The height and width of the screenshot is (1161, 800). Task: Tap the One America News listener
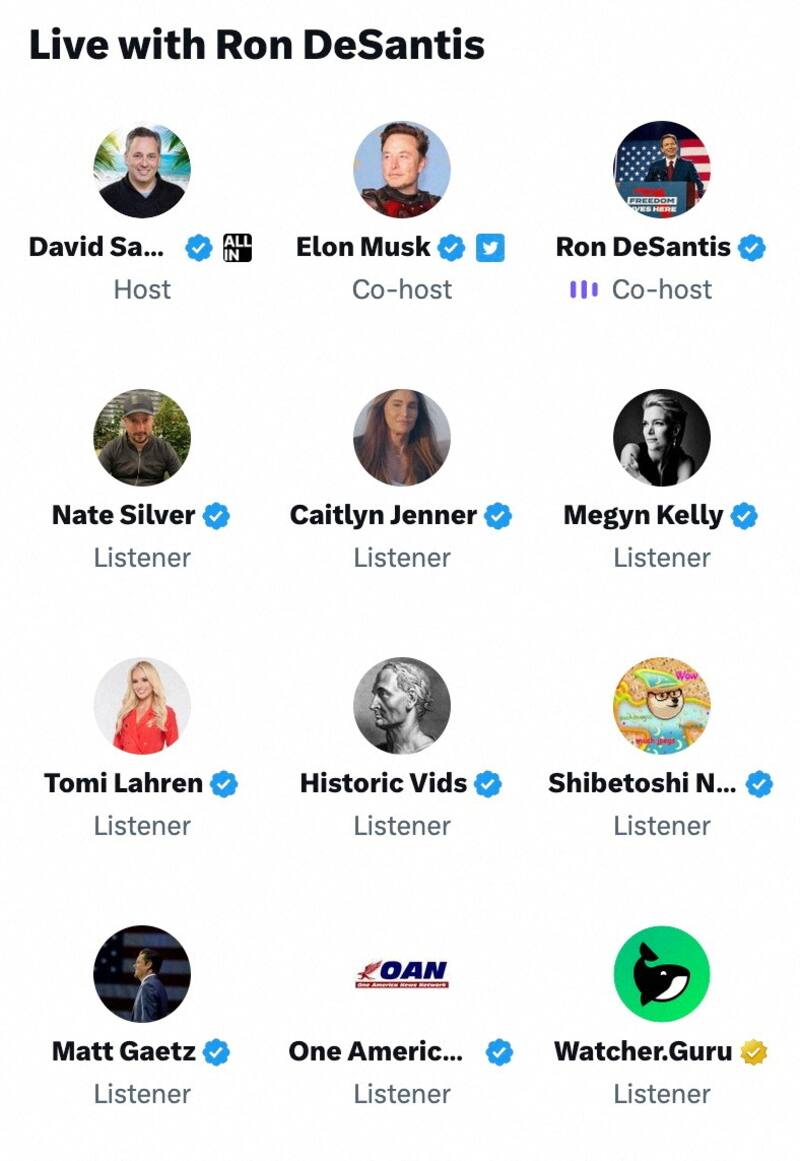pyautogui.click(x=402, y=974)
